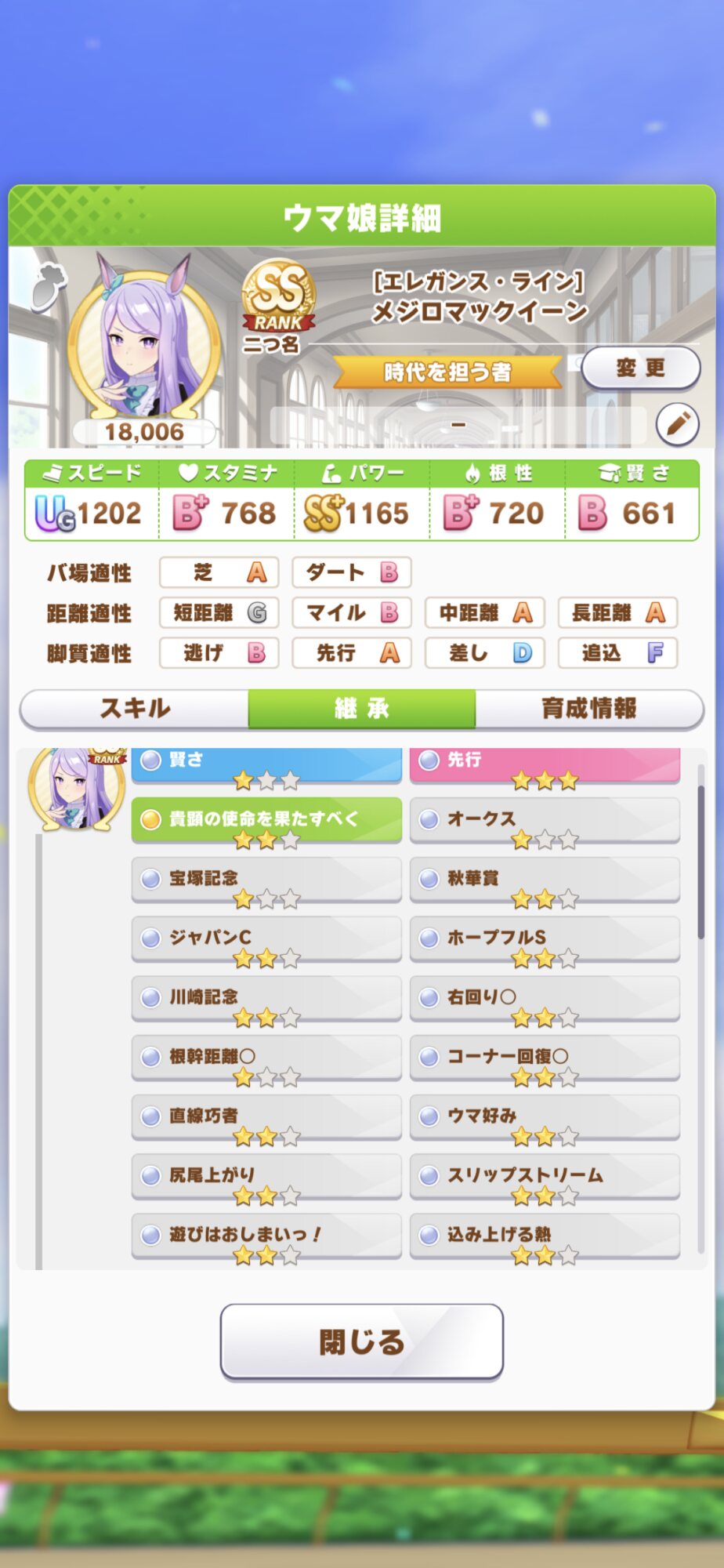Open the 育成情報 tab

[x=588, y=709]
